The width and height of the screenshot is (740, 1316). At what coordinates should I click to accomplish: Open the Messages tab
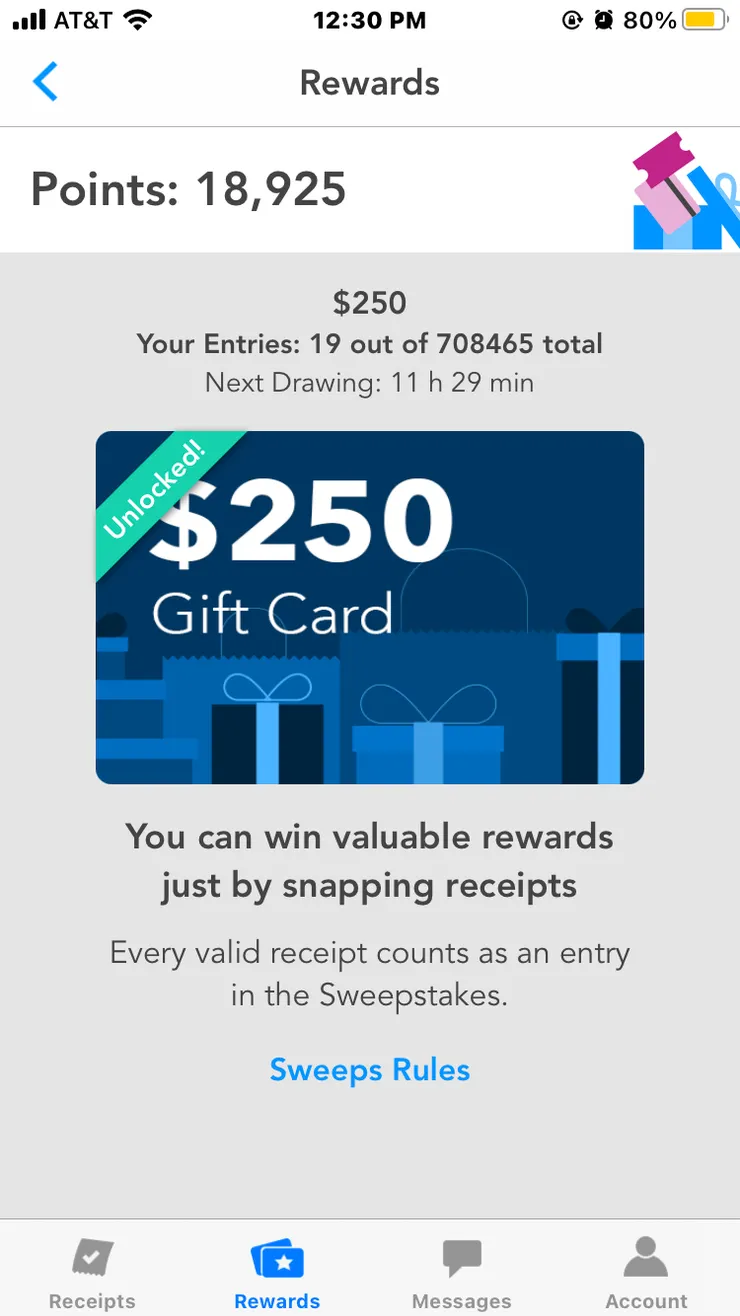click(461, 1273)
